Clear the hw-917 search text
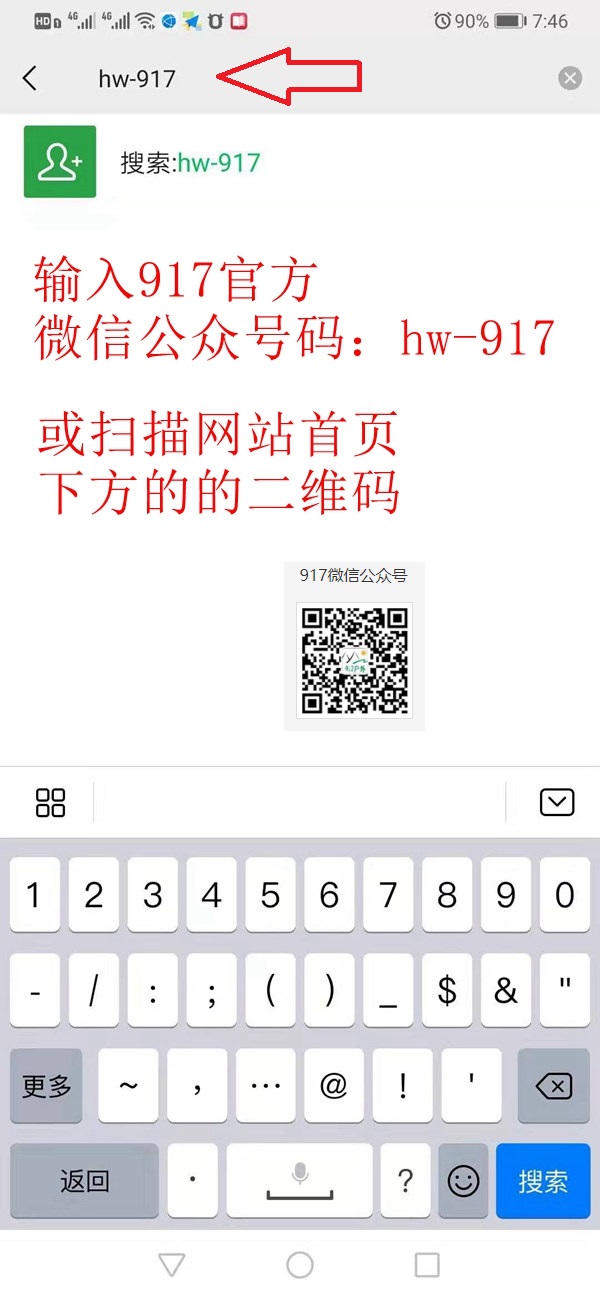This screenshot has width=600, height=1300. (x=570, y=79)
